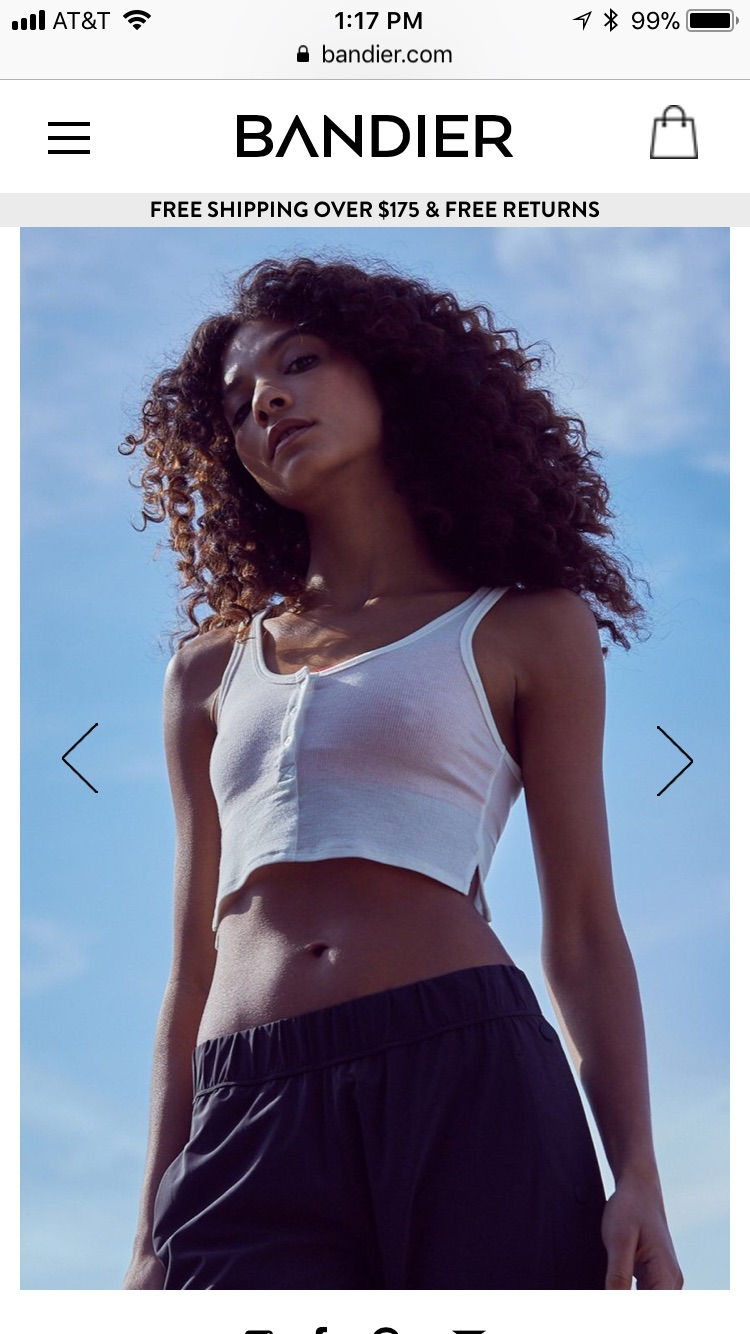Tap the bandier.com address bar
Screen dimensions: 750x1334
point(375,55)
